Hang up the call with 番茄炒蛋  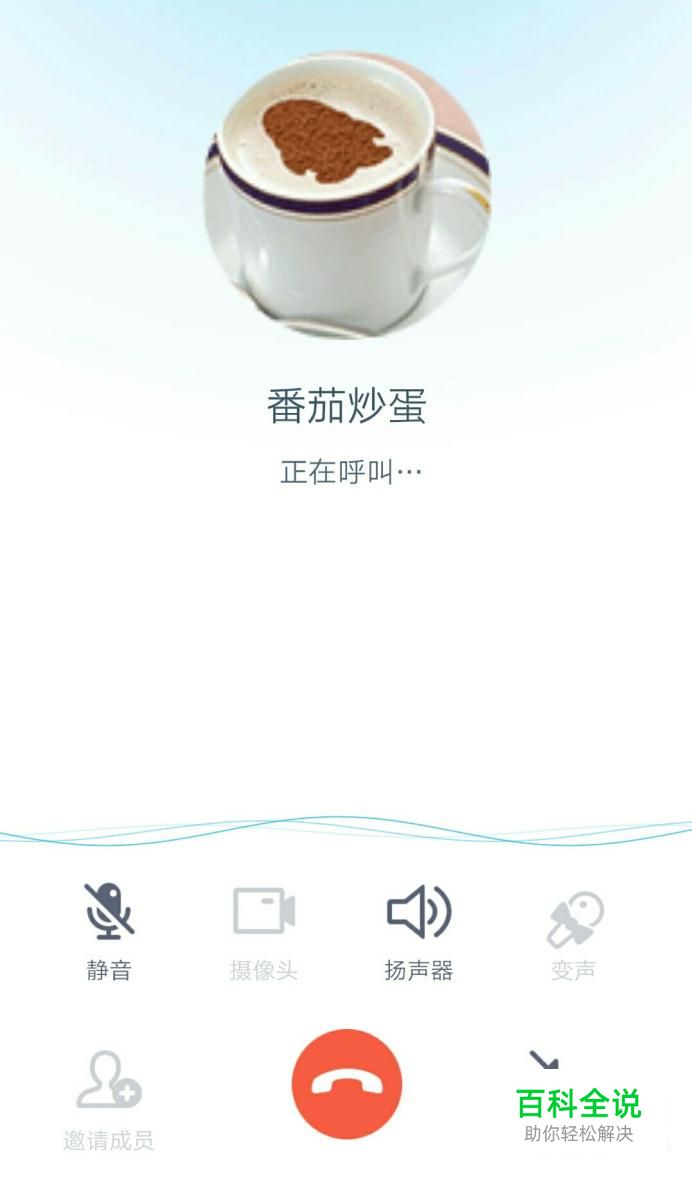click(x=346, y=1084)
